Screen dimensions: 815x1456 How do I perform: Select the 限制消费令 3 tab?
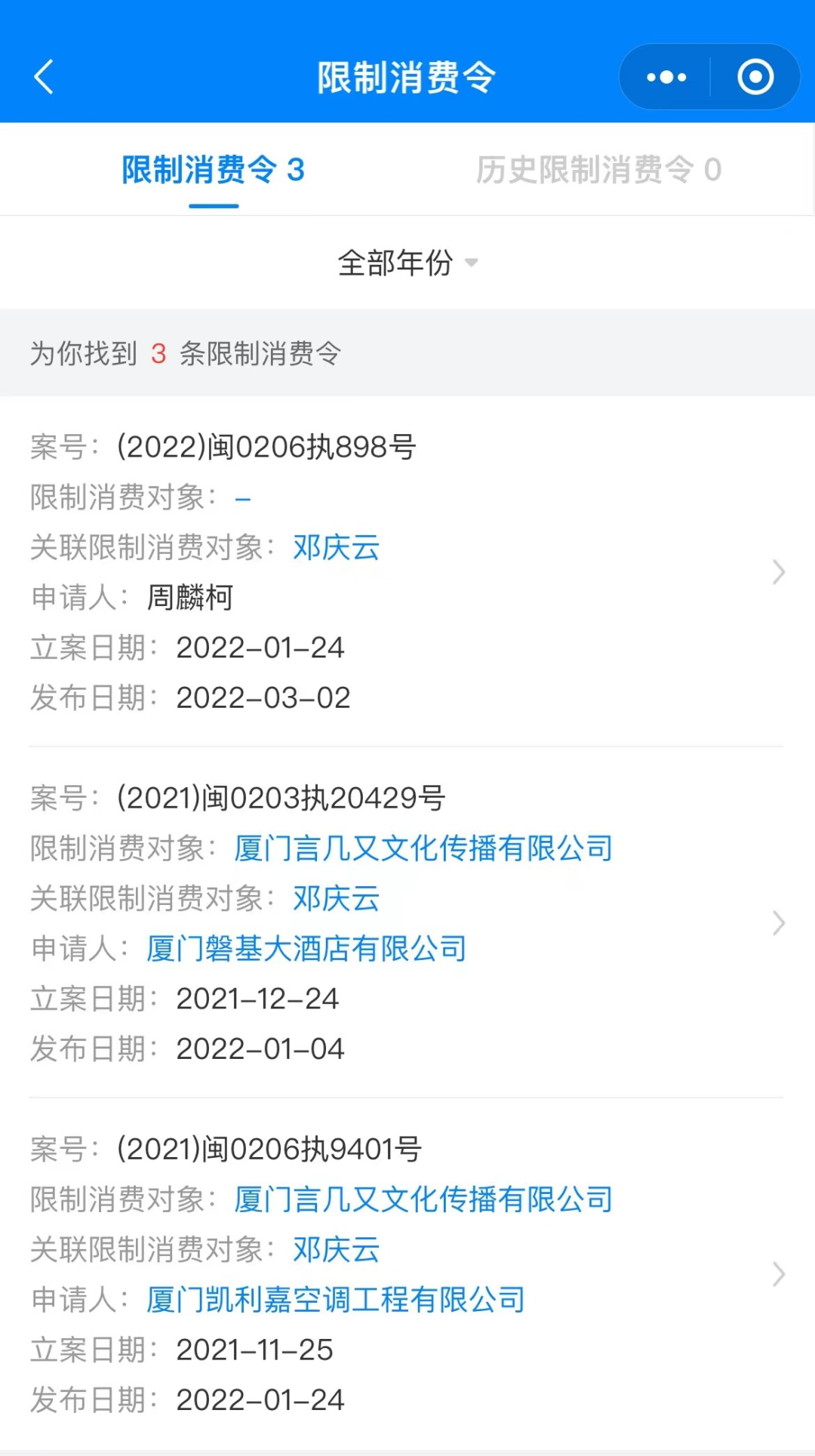point(212,170)
